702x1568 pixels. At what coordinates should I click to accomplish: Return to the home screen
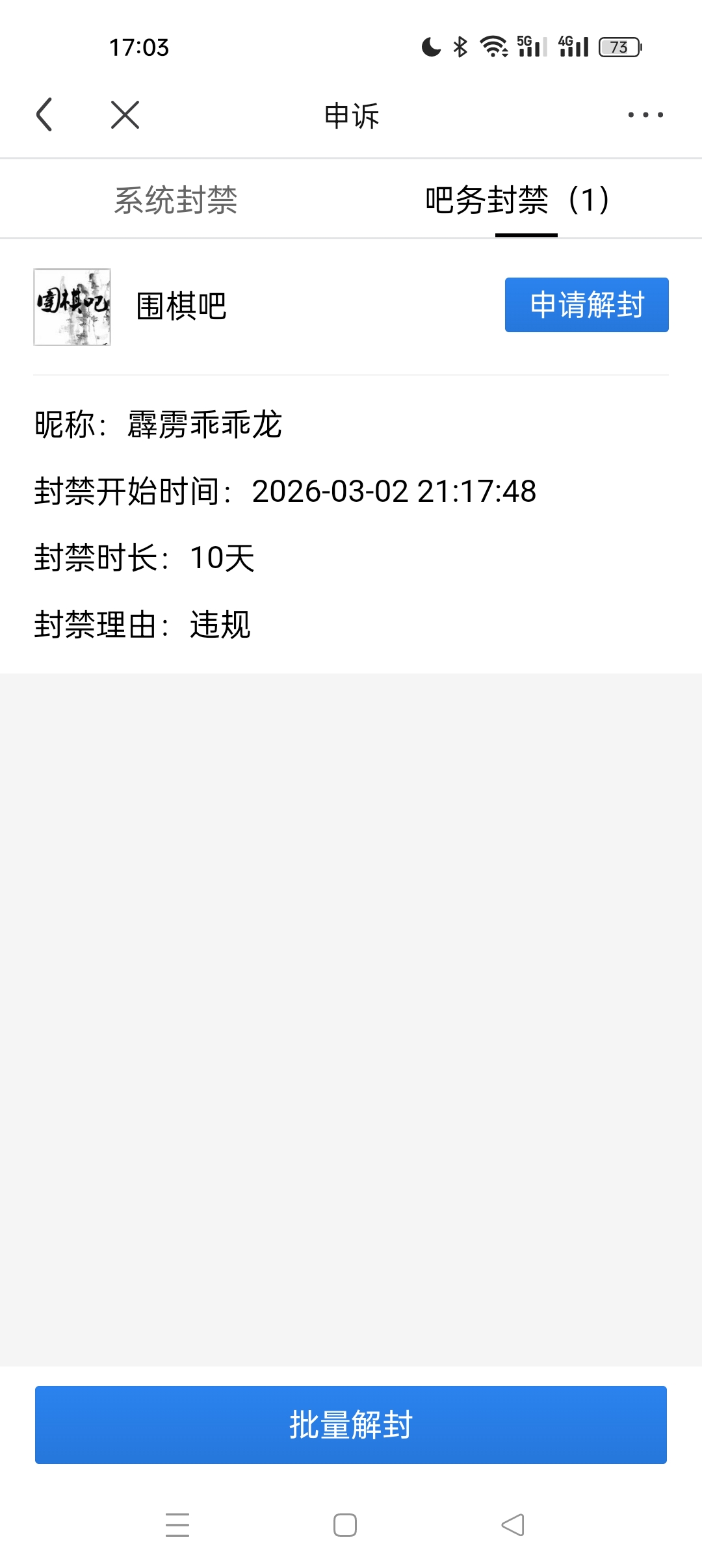(345, 1524)
